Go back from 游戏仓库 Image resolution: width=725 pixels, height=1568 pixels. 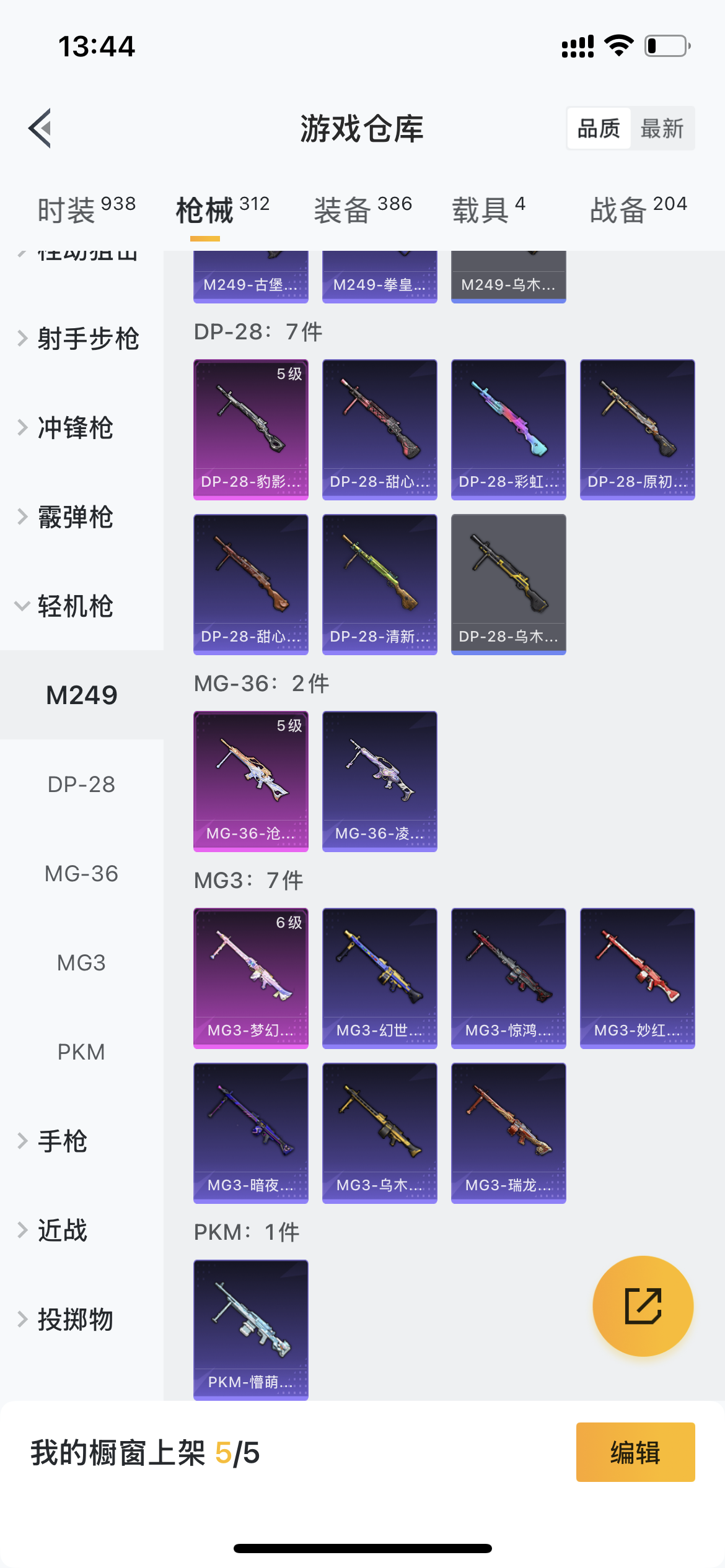click(40, 129)
